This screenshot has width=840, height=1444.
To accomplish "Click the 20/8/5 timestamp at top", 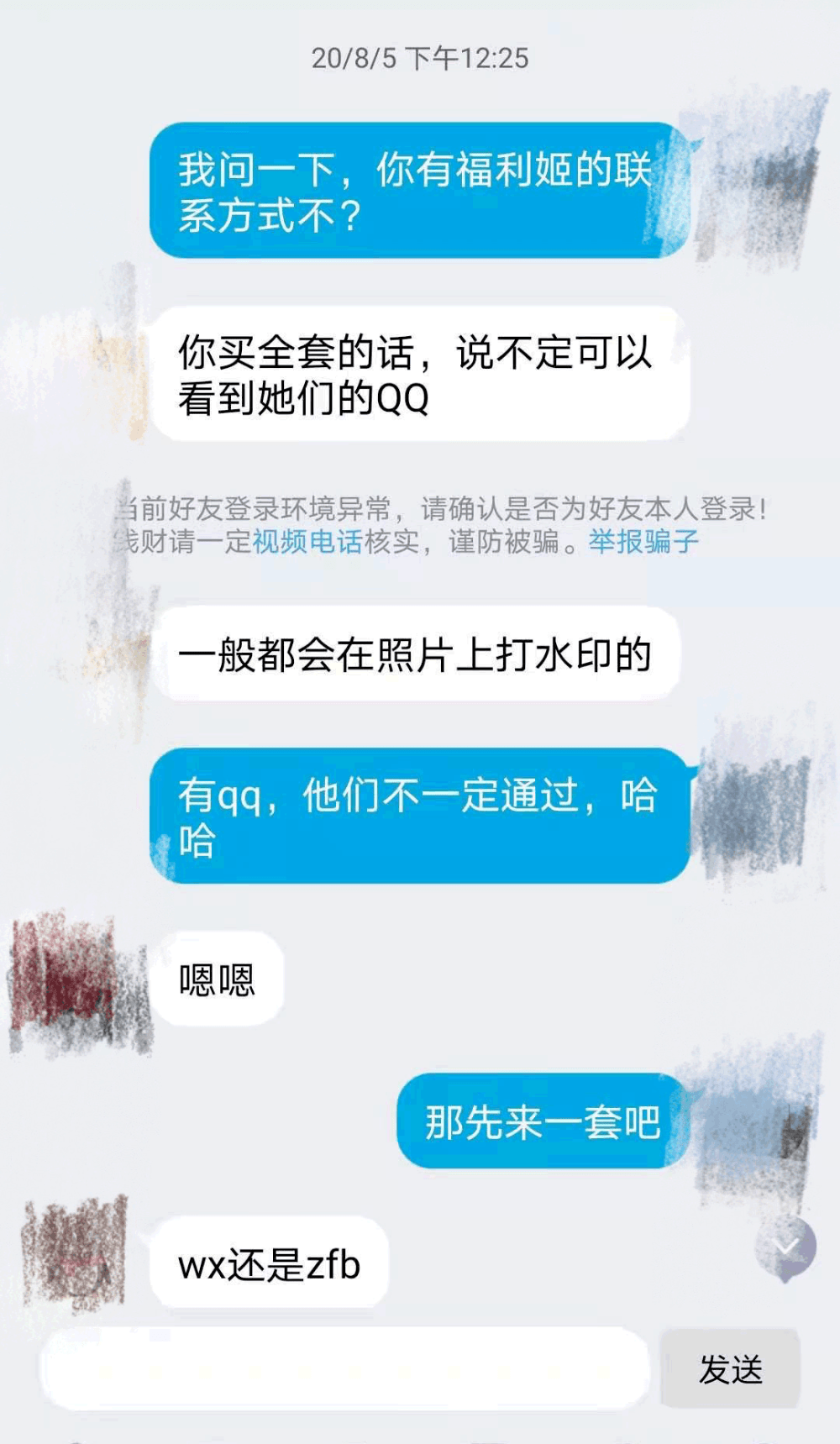I will coord(420,57).
